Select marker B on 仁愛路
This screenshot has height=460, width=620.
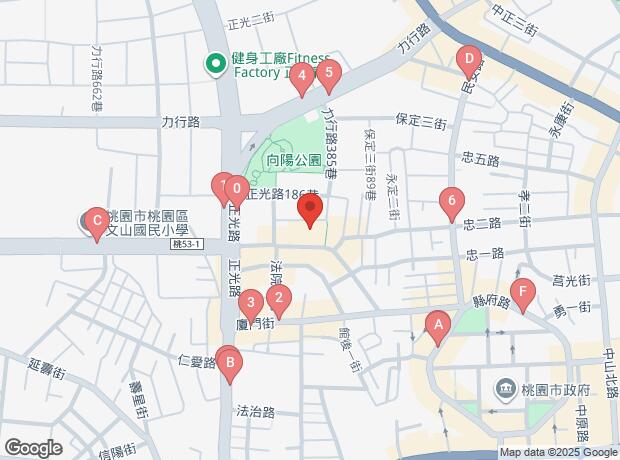tap(230, 366)
